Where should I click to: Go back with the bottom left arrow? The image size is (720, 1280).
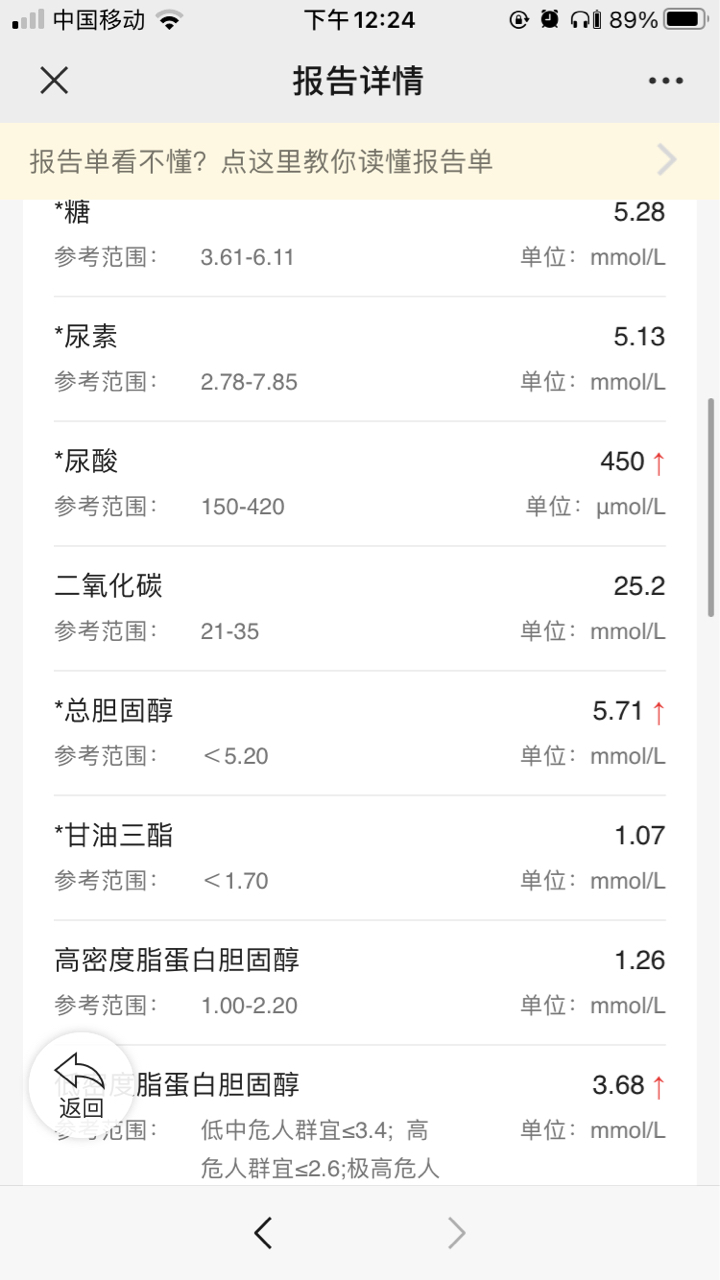pos(263,1233)
